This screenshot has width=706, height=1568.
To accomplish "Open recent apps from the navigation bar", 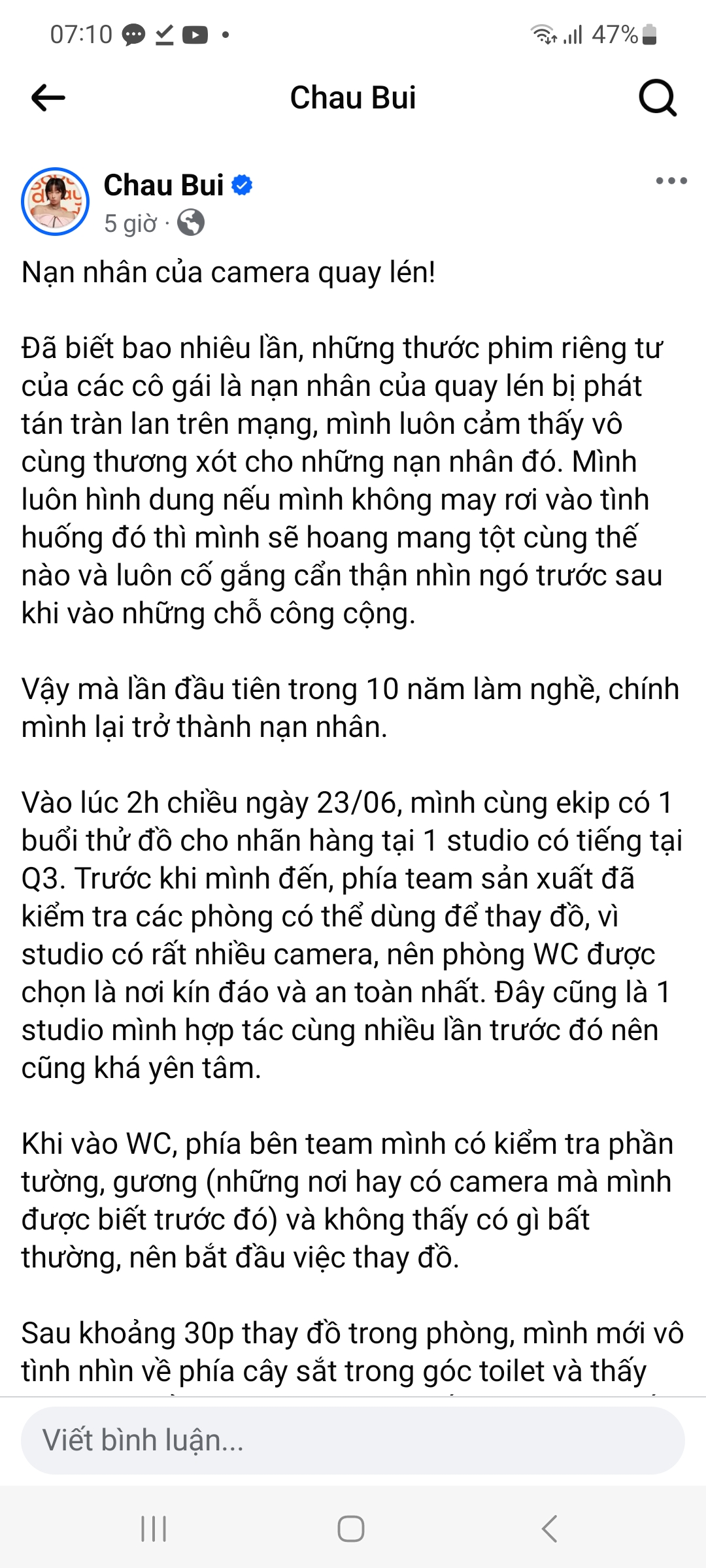I will pyautogui.click(x=154, y=1529).
